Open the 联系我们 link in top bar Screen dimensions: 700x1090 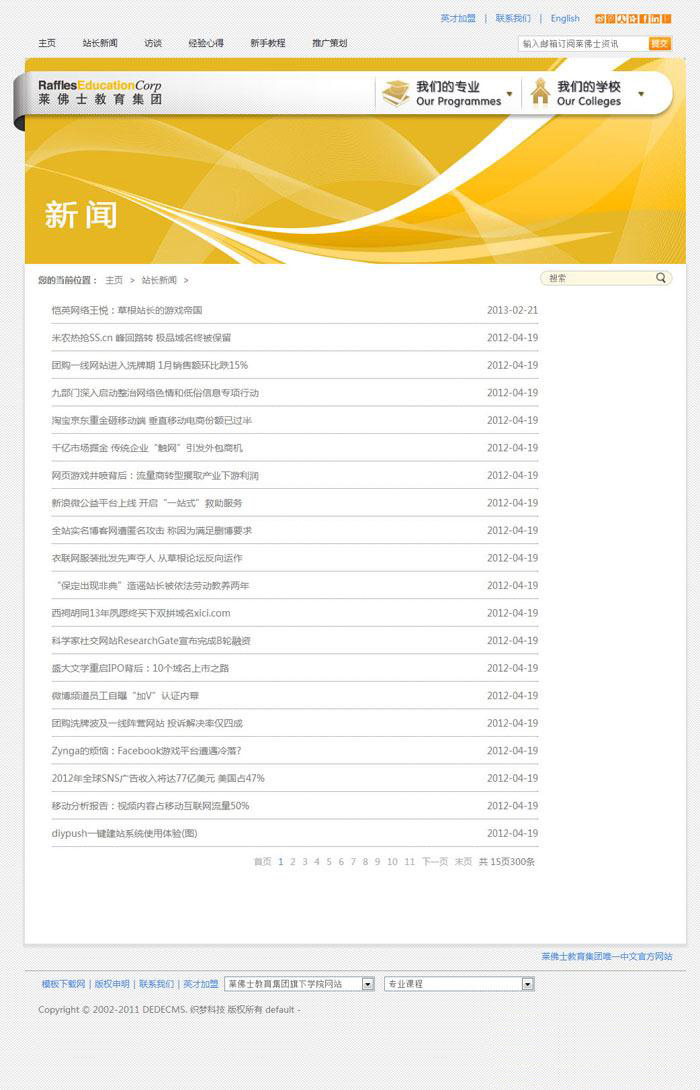[x=513, y=19]
